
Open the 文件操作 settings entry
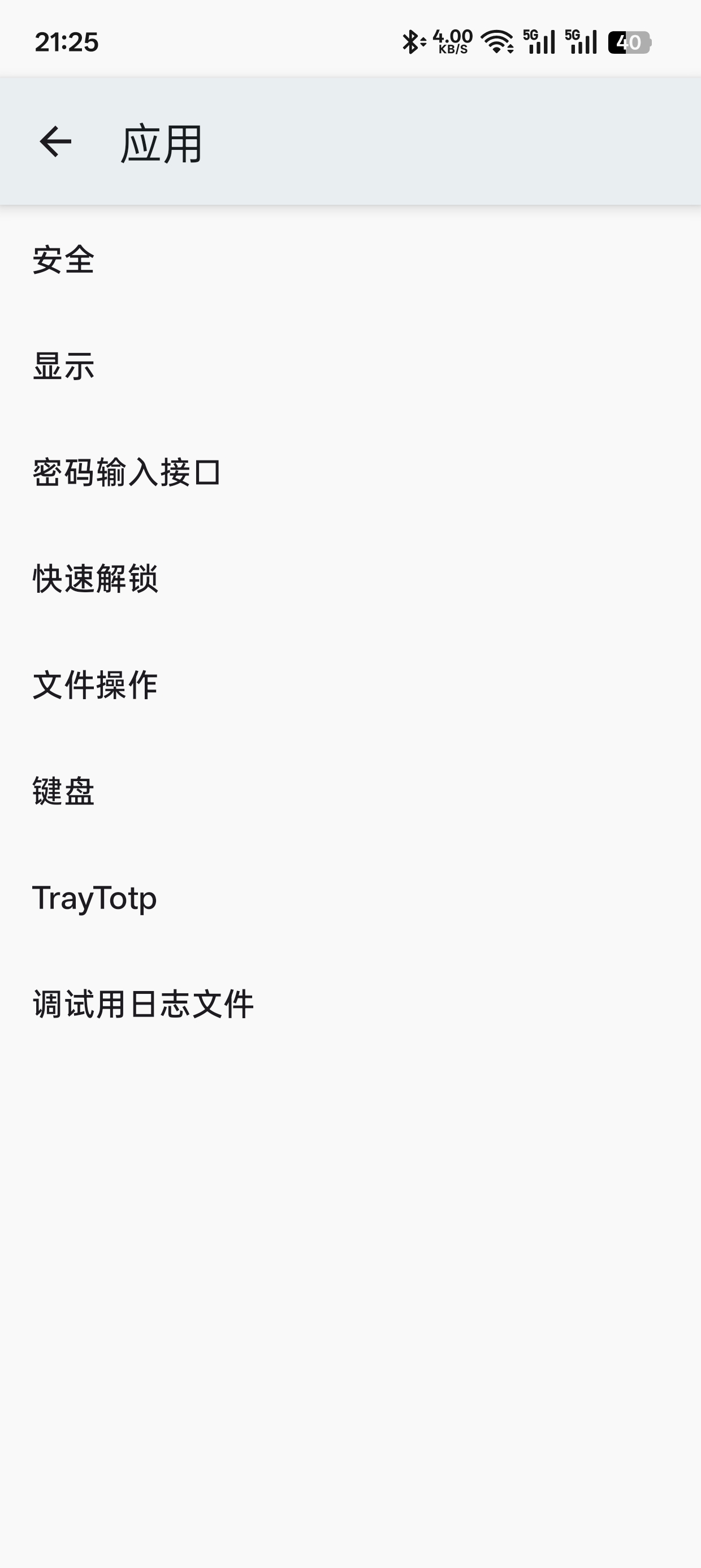tap(96, 686)
